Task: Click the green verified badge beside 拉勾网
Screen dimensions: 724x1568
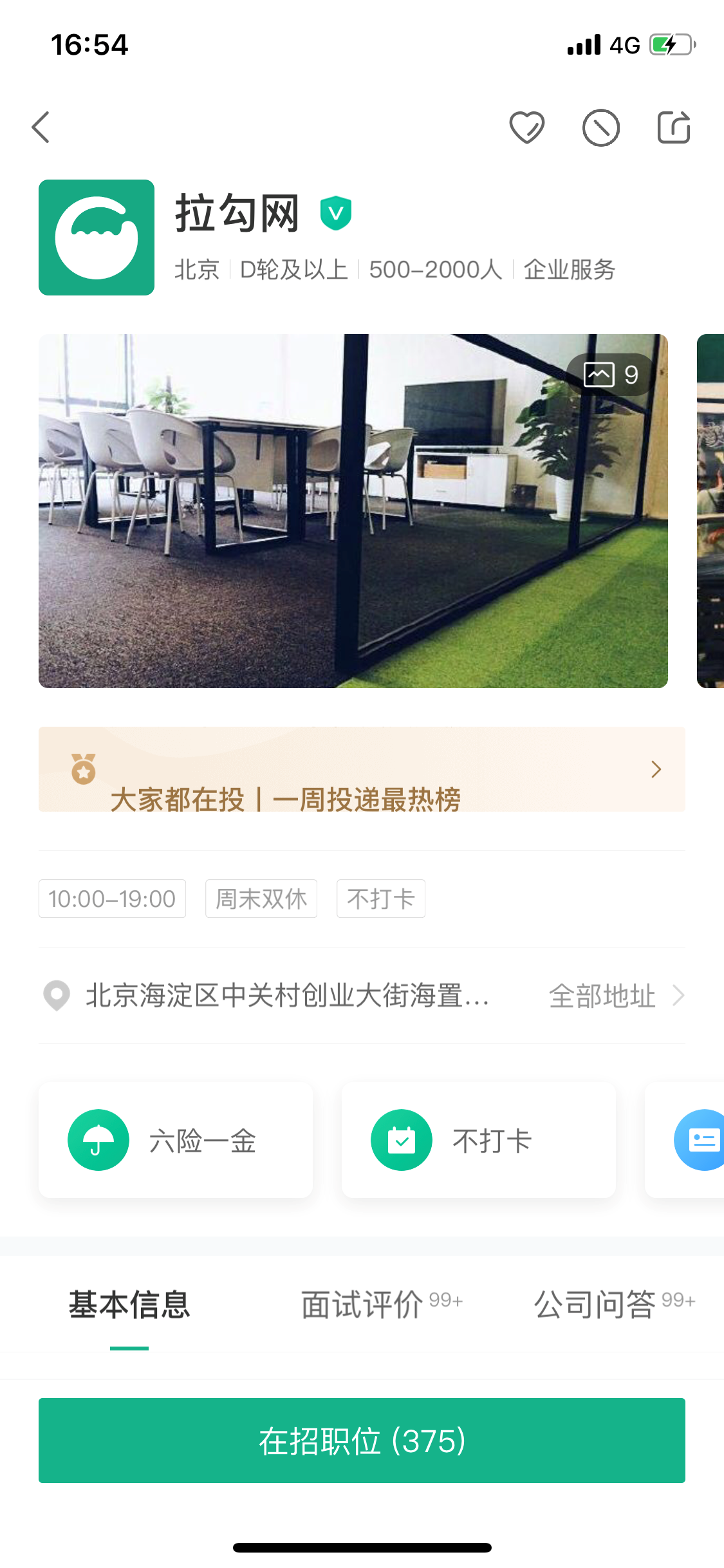Action: 337,212
